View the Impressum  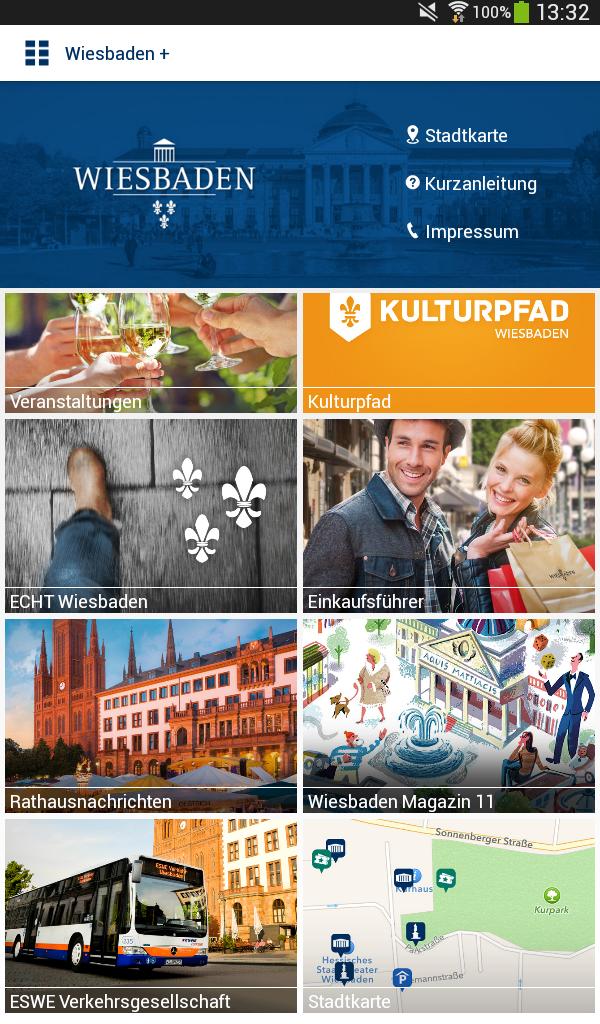[x=462, y=231]
